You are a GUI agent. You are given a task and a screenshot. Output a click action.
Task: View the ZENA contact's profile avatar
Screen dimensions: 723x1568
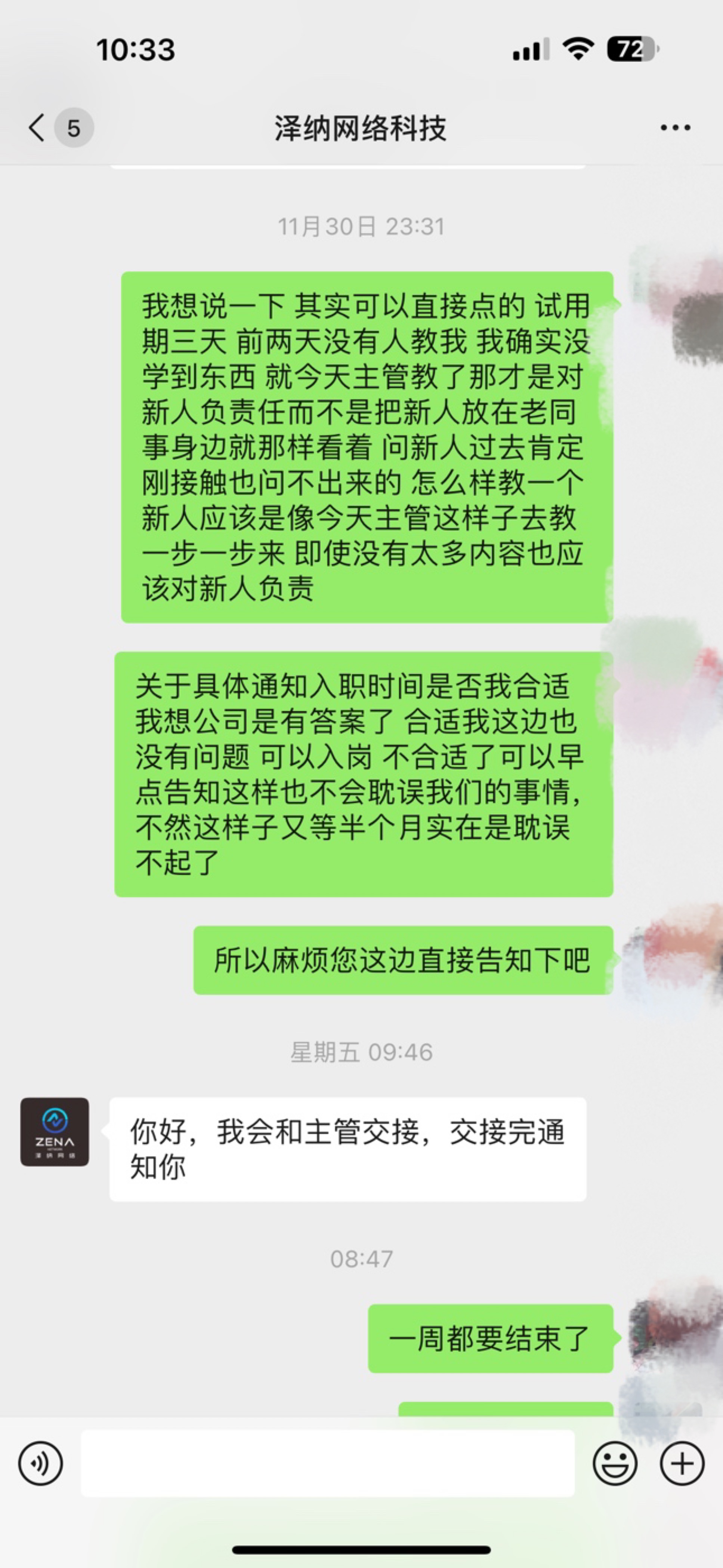[x=55, y=1132]
